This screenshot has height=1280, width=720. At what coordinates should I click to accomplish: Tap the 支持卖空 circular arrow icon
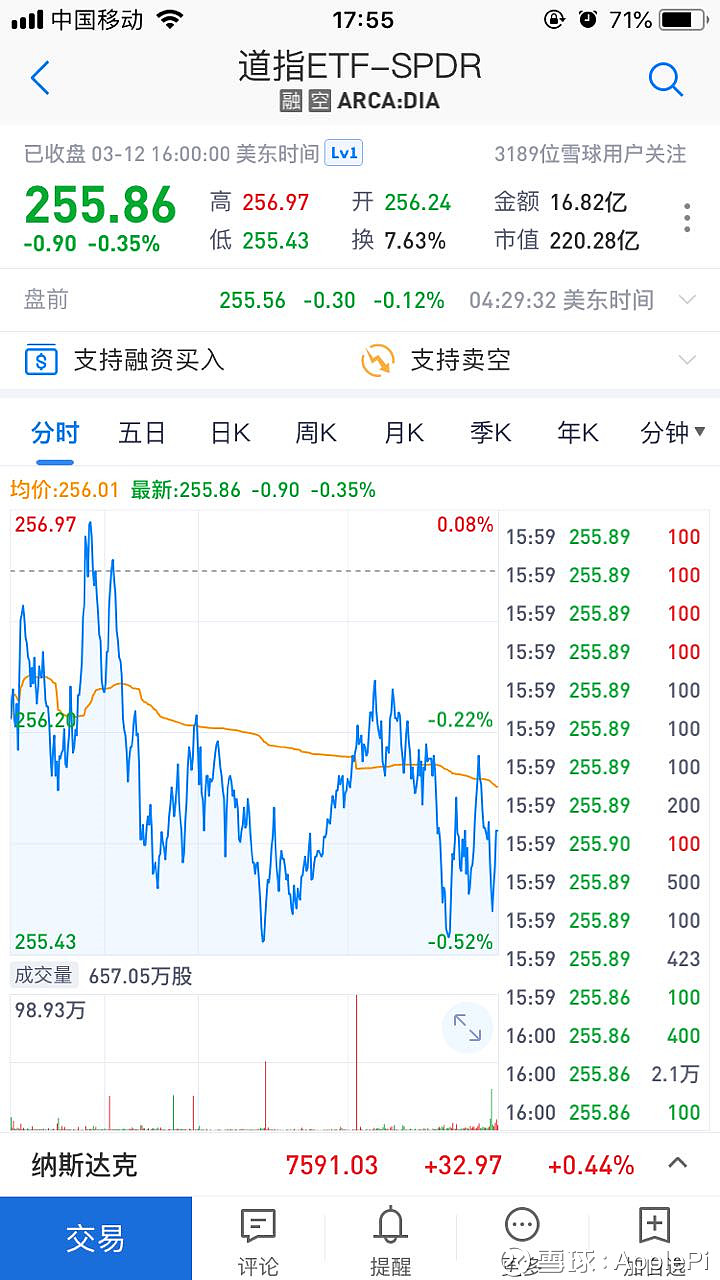click(x=377, y=359)
